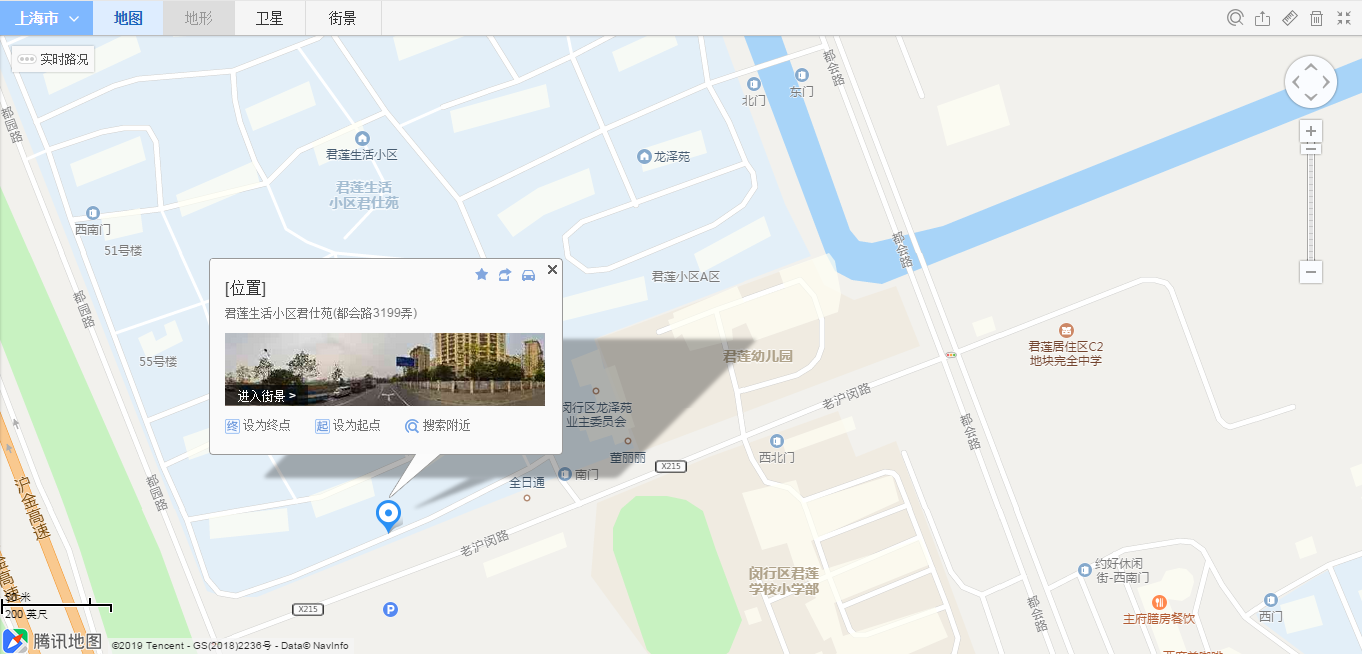Image resolution: width=1362 pixels, height=654 pixels.
Task: Share this location from the popup
Action: click(505, 274)
